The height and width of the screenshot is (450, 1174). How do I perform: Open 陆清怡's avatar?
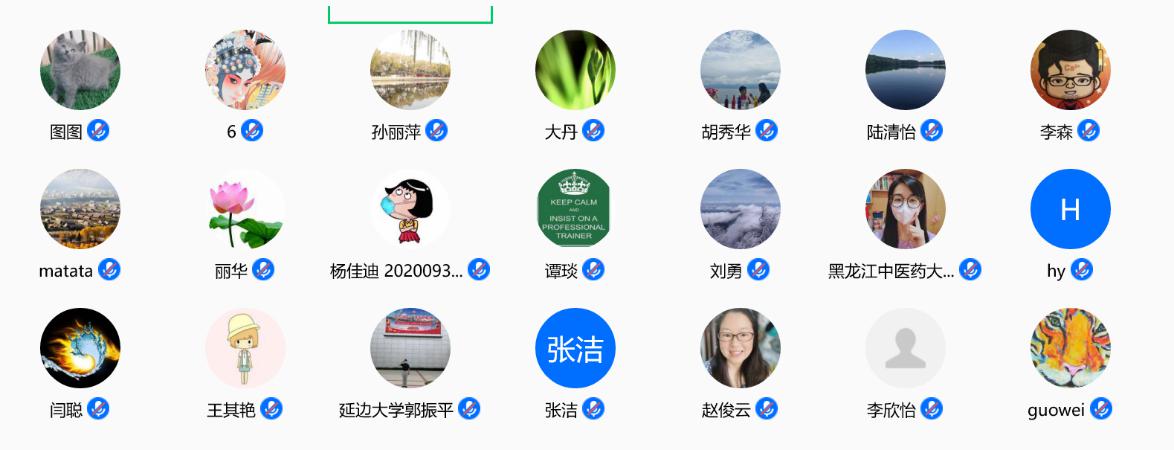pyautogui.click(x=905, y=70)
